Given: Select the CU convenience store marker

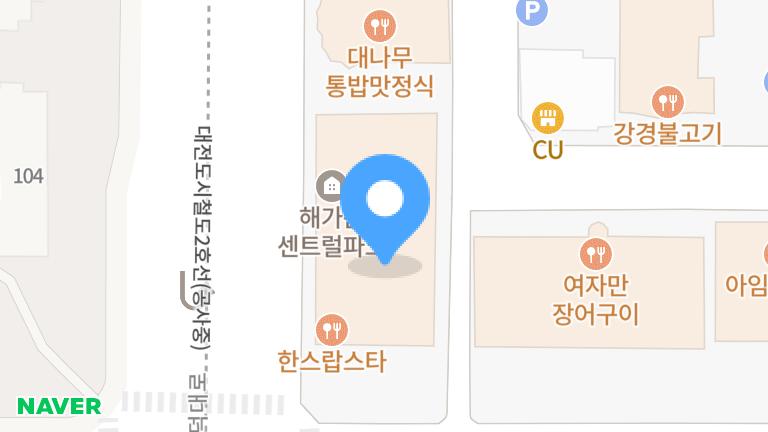Looking at the screenshot, I should tap(547, 119).
